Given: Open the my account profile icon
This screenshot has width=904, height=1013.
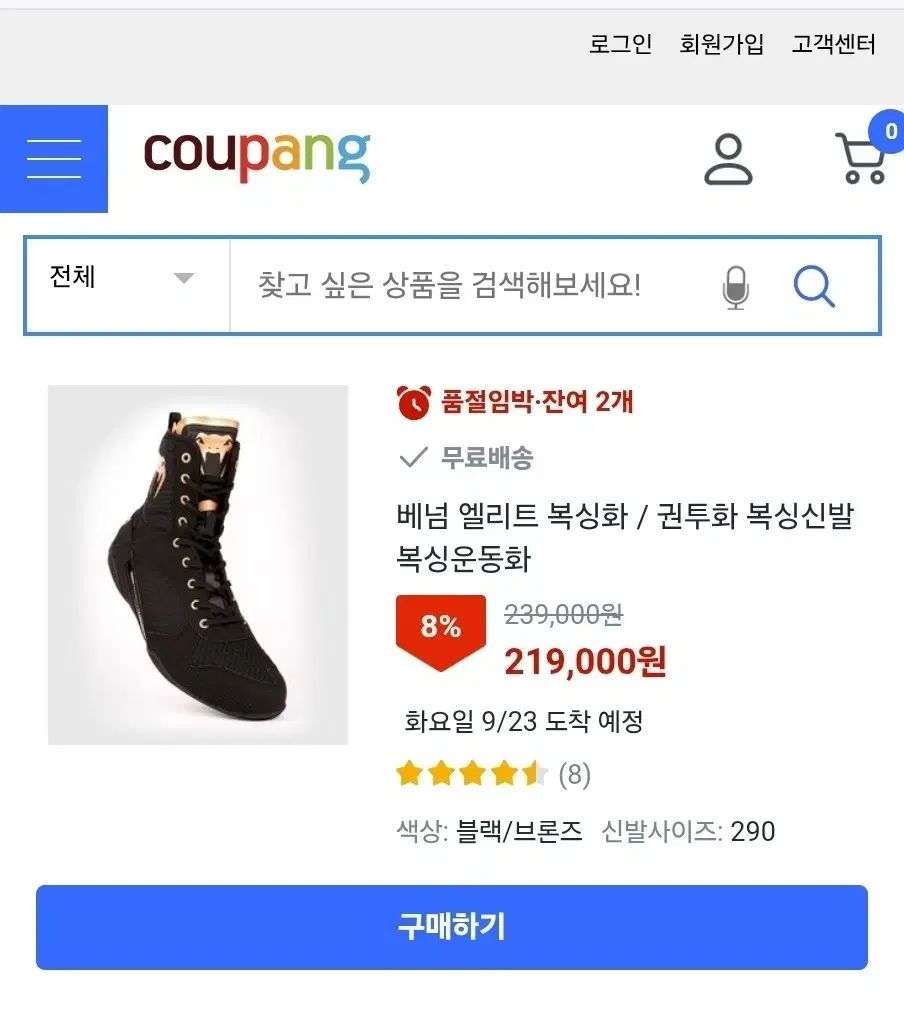Looking at the screenshot, I should [x=728, y=159].
